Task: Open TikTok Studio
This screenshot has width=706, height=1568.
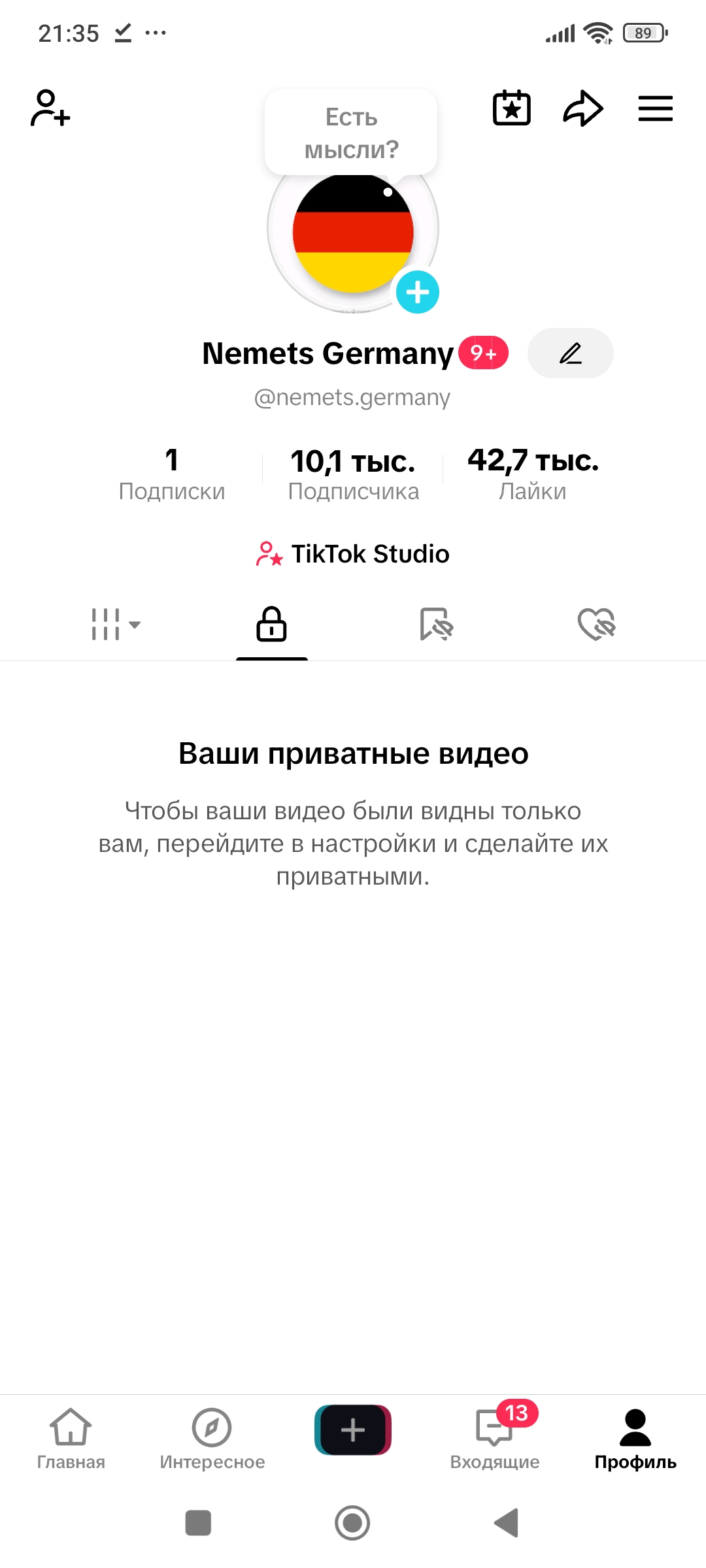Action: click(x=353, y=554)
